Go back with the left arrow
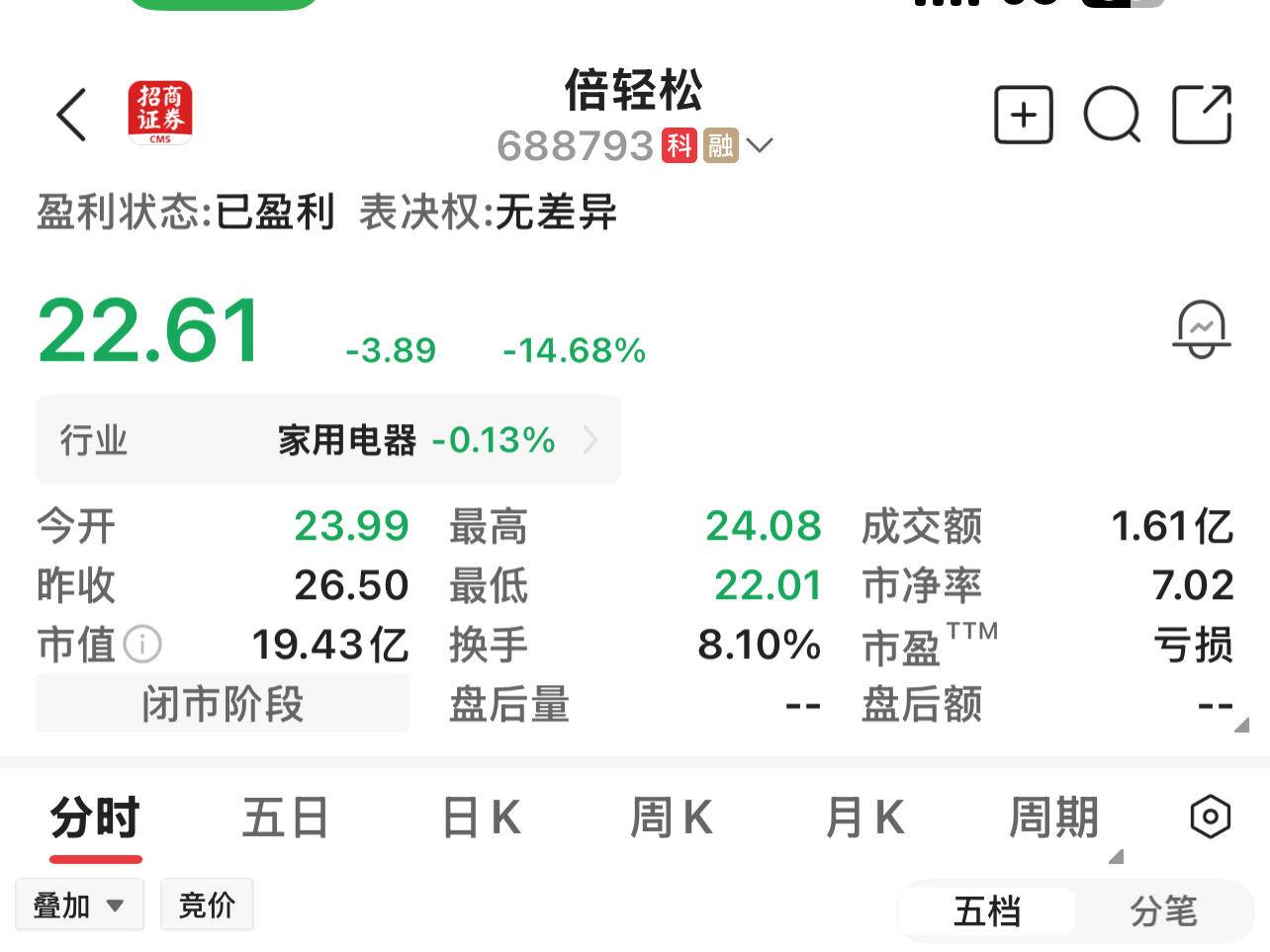The image size is (1270, 952). point(71,115)
